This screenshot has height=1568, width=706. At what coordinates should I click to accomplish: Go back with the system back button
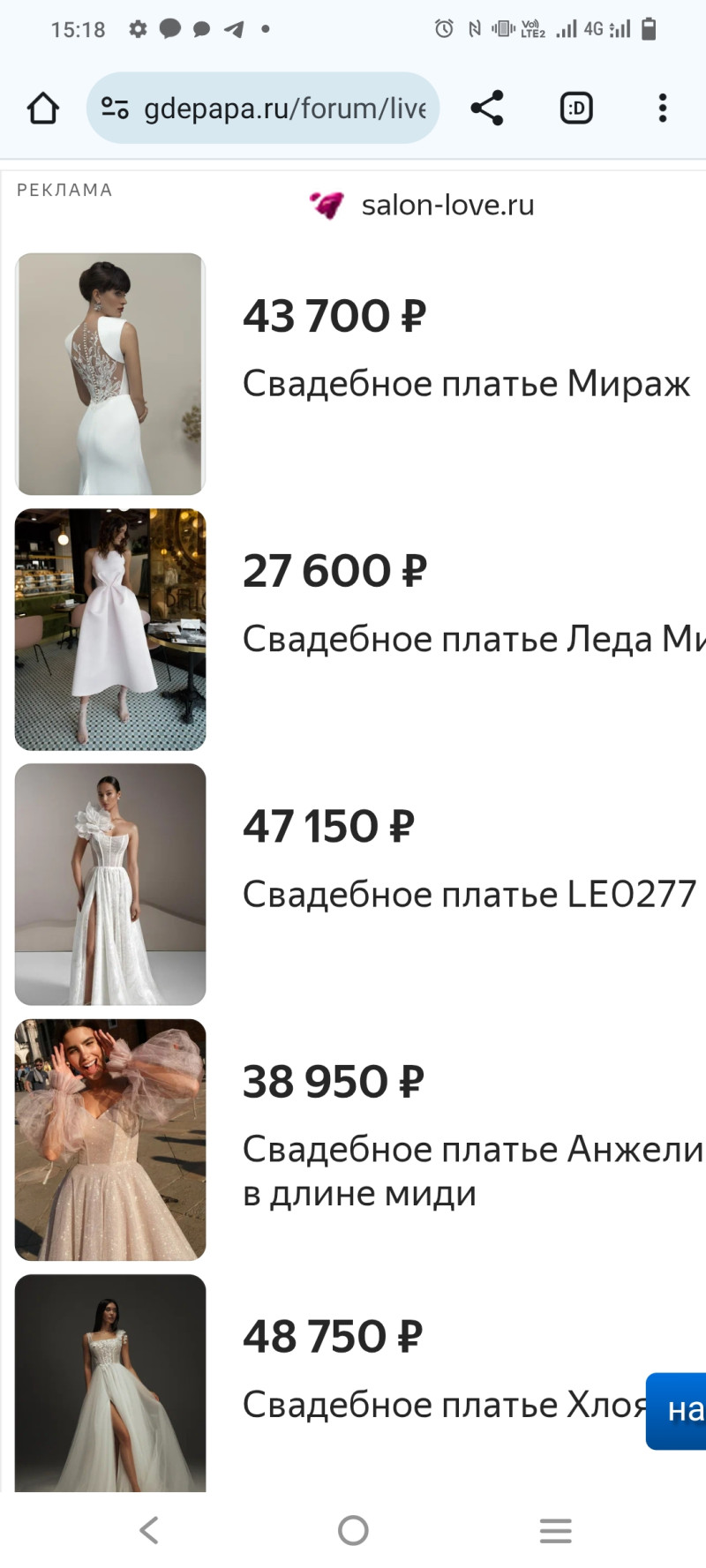pos(150,1530)
